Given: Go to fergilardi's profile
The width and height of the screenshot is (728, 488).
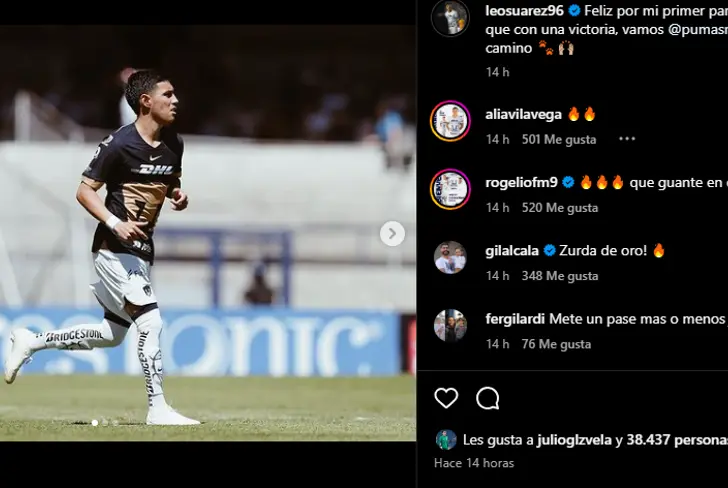Looking at the screenshot, I should click(515, 319).
